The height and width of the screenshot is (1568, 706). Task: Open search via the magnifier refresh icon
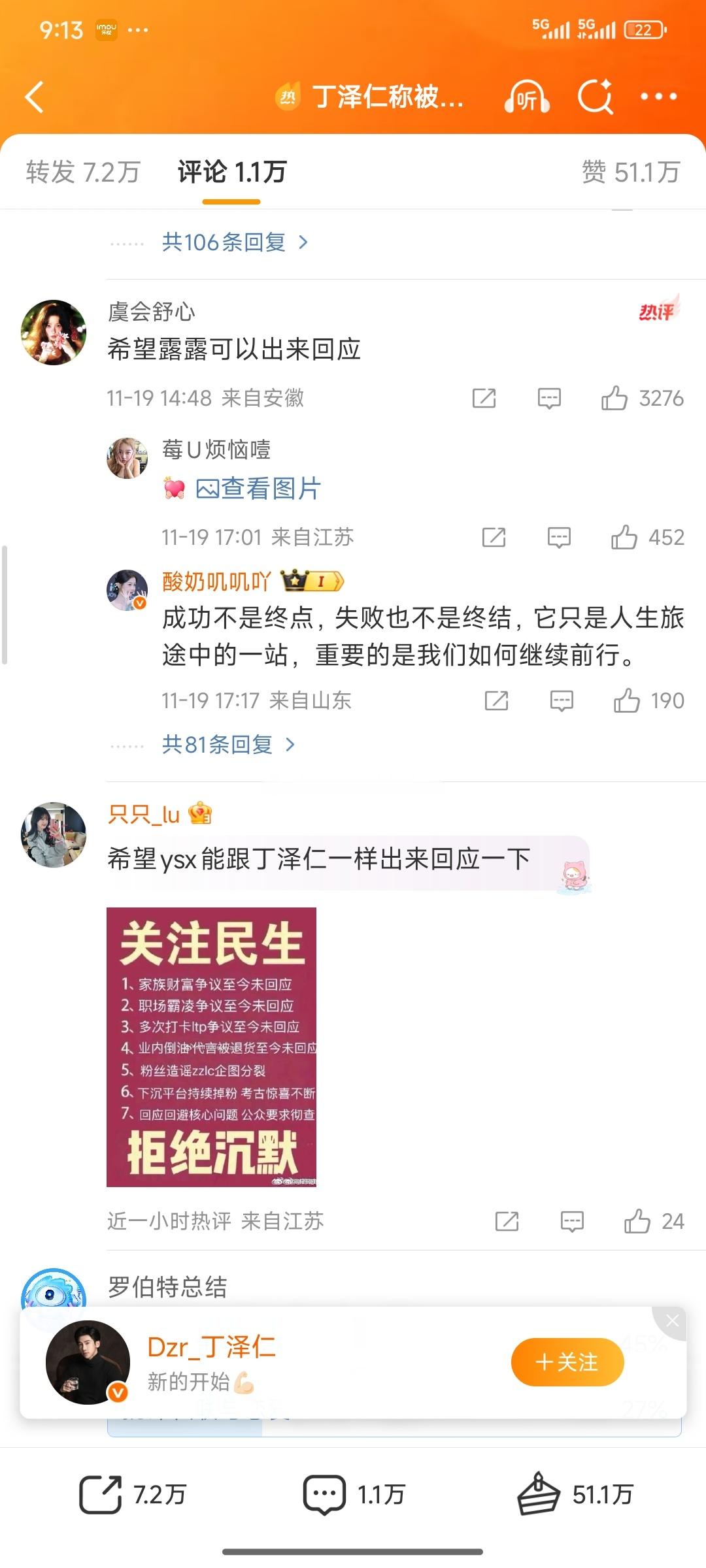596,97
